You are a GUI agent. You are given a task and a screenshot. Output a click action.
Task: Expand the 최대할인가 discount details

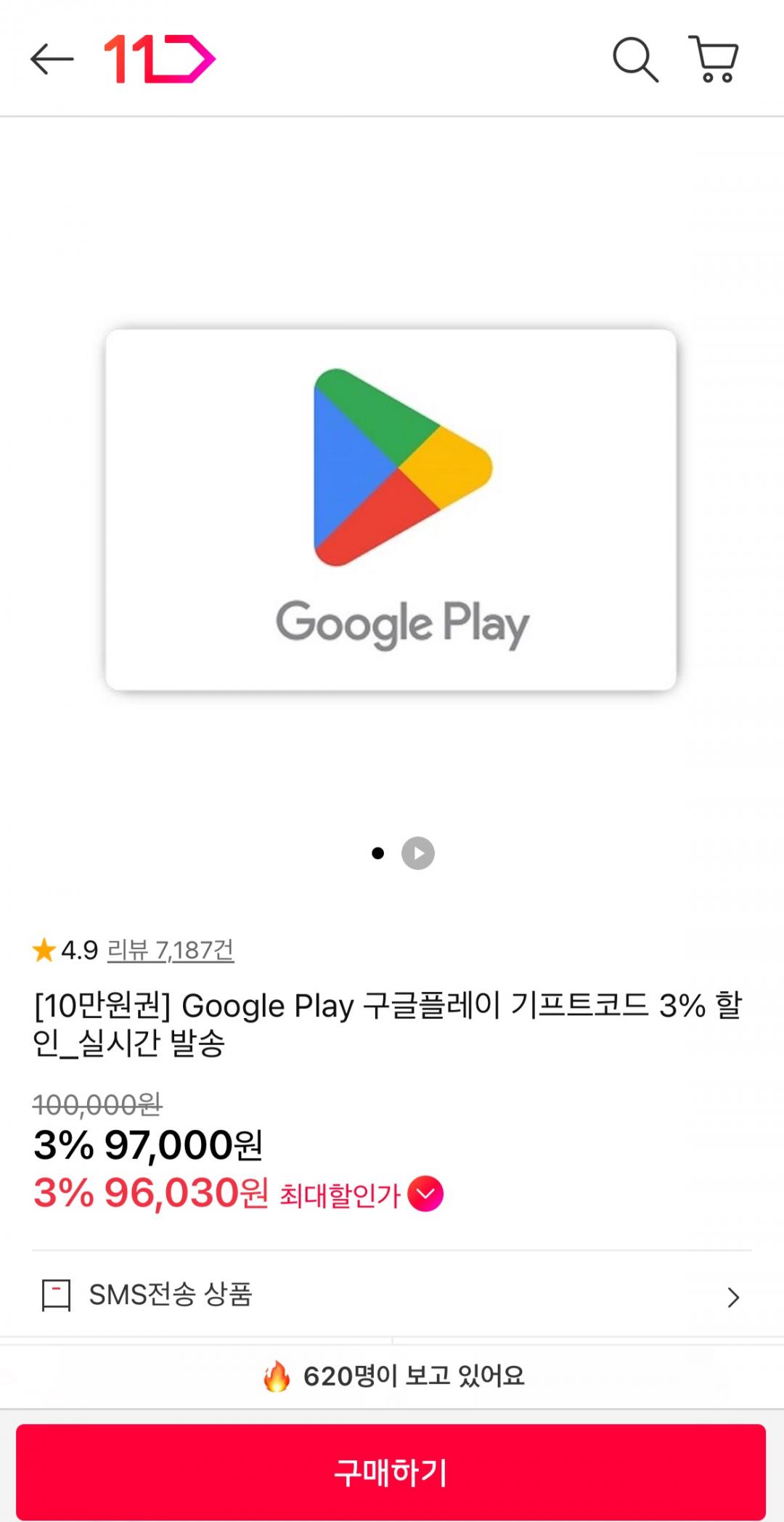(425, 1194)
